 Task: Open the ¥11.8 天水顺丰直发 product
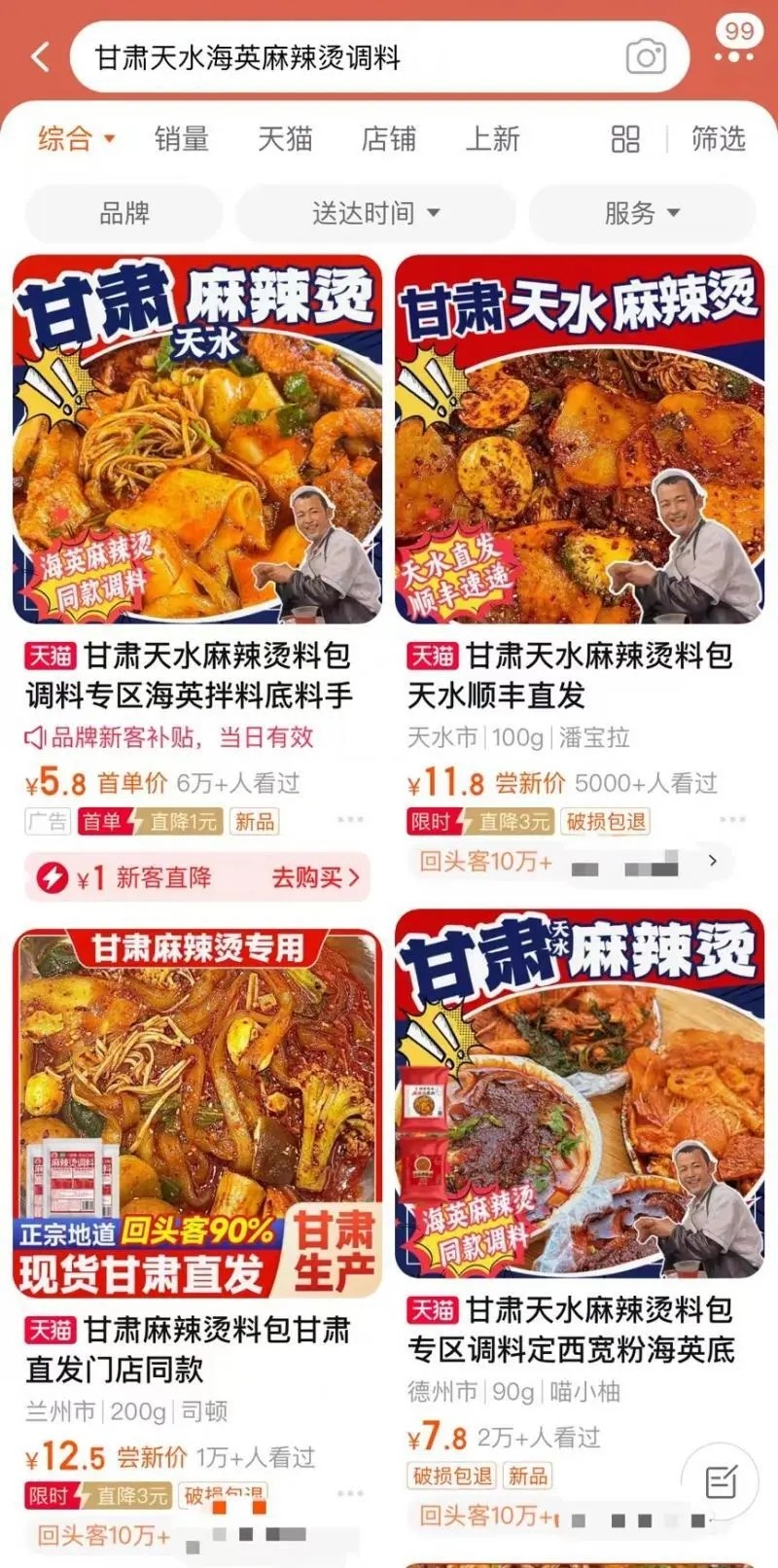click(580, 440)
